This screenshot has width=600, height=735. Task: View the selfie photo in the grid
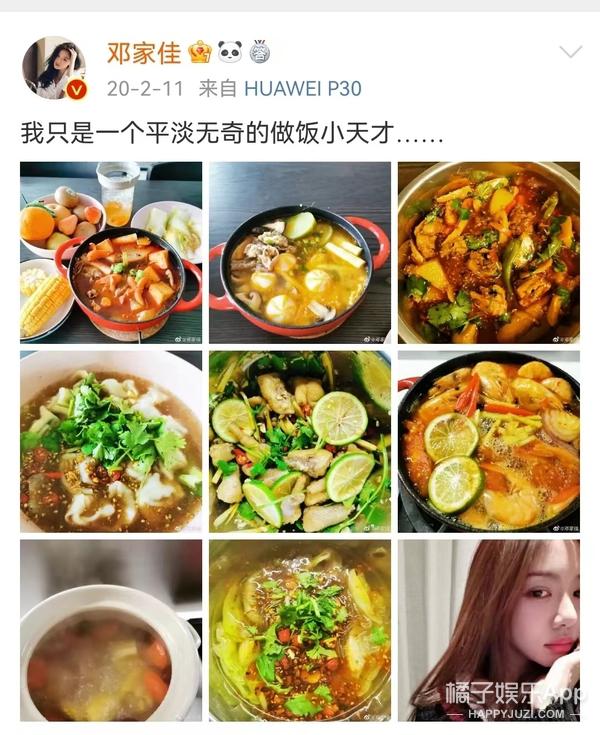click(x=488, y=630)
